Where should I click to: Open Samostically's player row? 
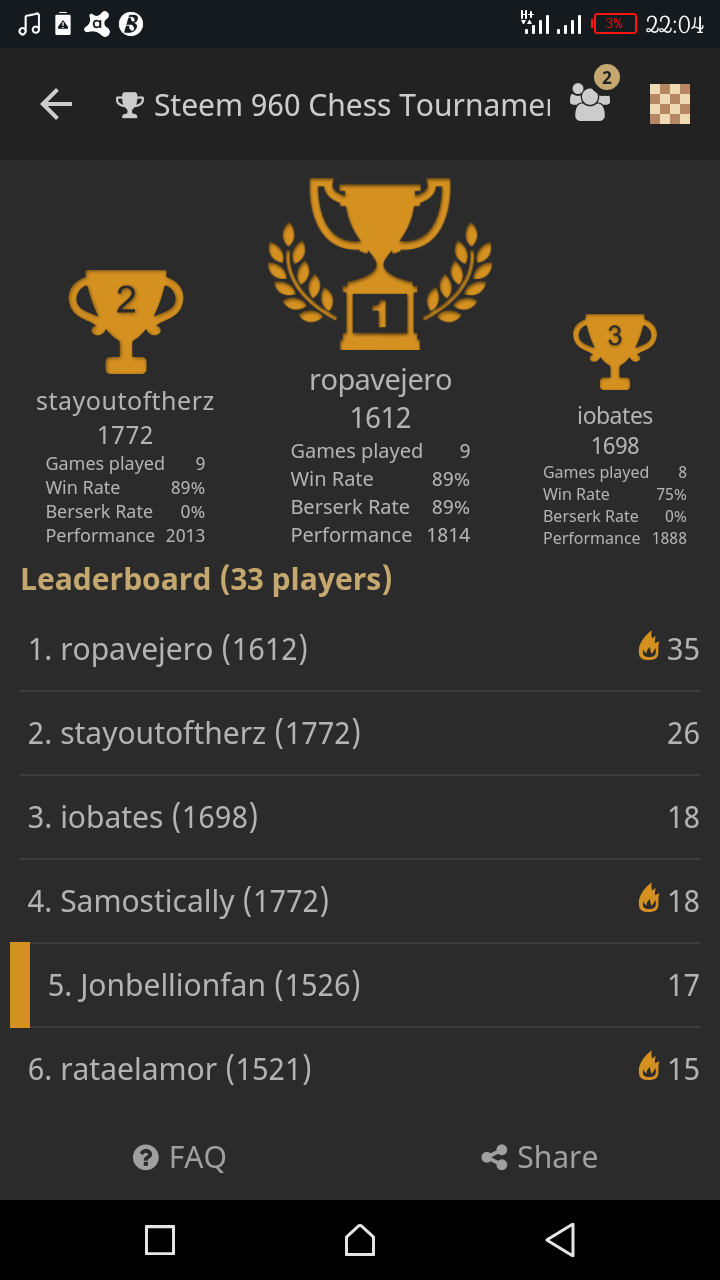click(x=360, y=901)
